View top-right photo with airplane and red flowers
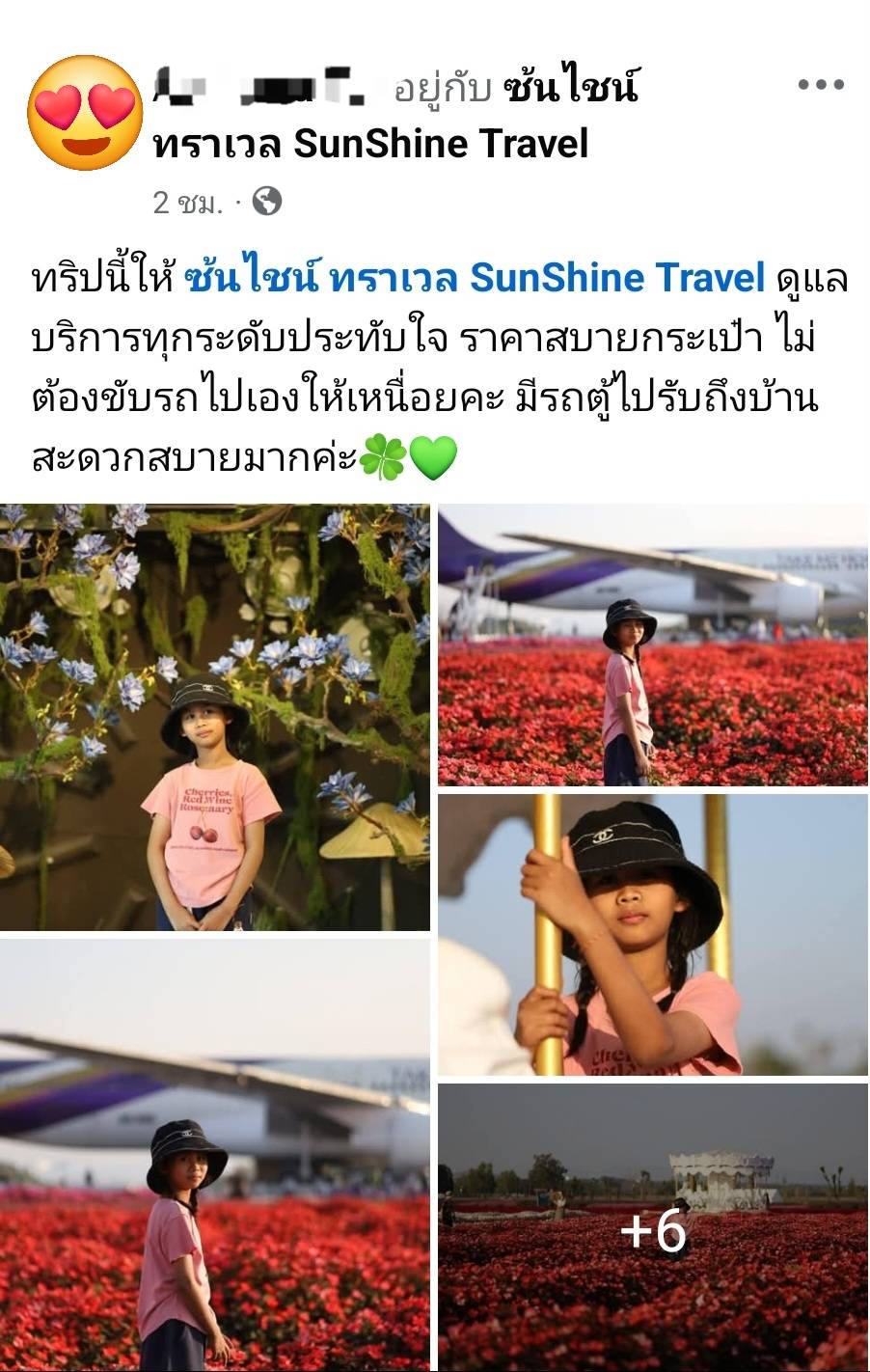This screenshot has height=1372, width=870. click(x=653, y=645)
